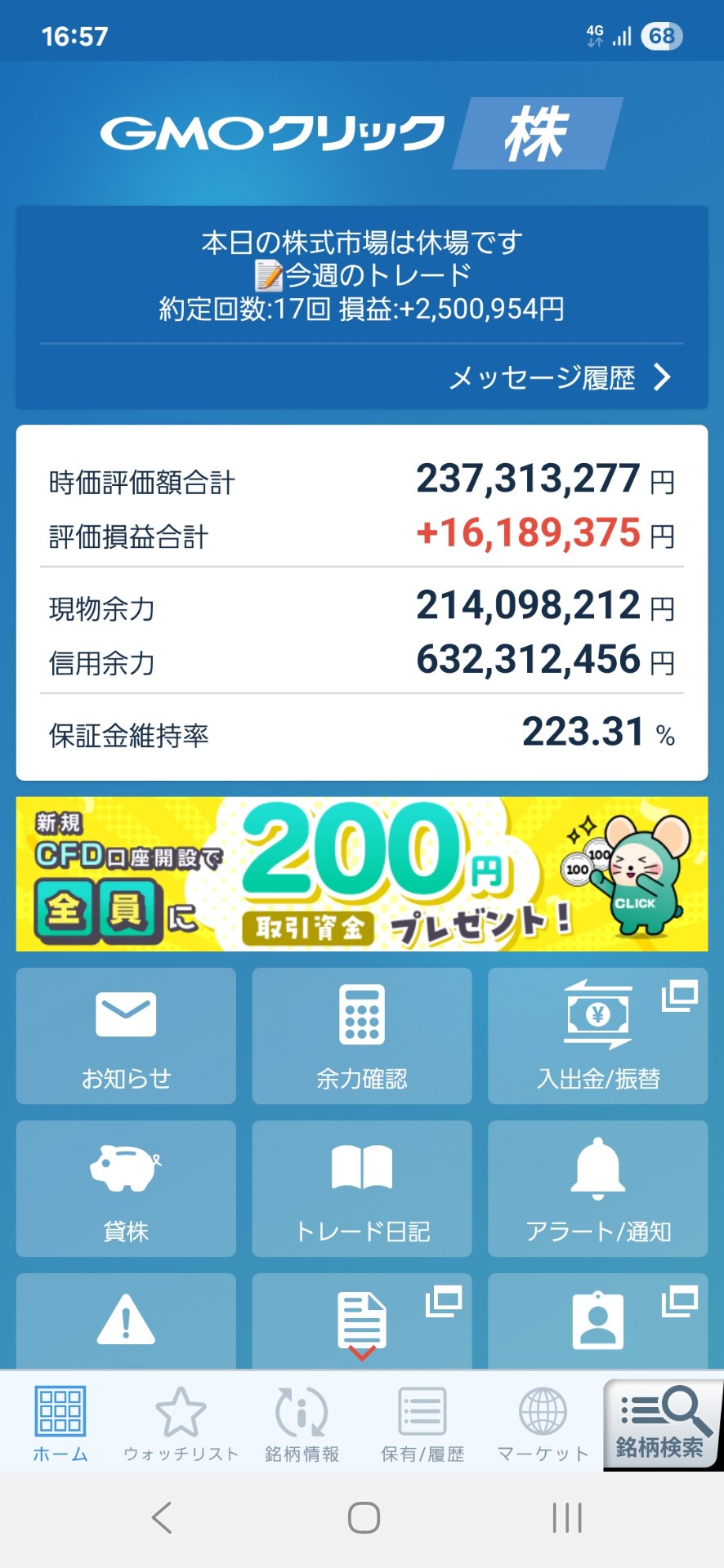
Task: Open マーケット with the globe icon
Action: click(541, 1421)
